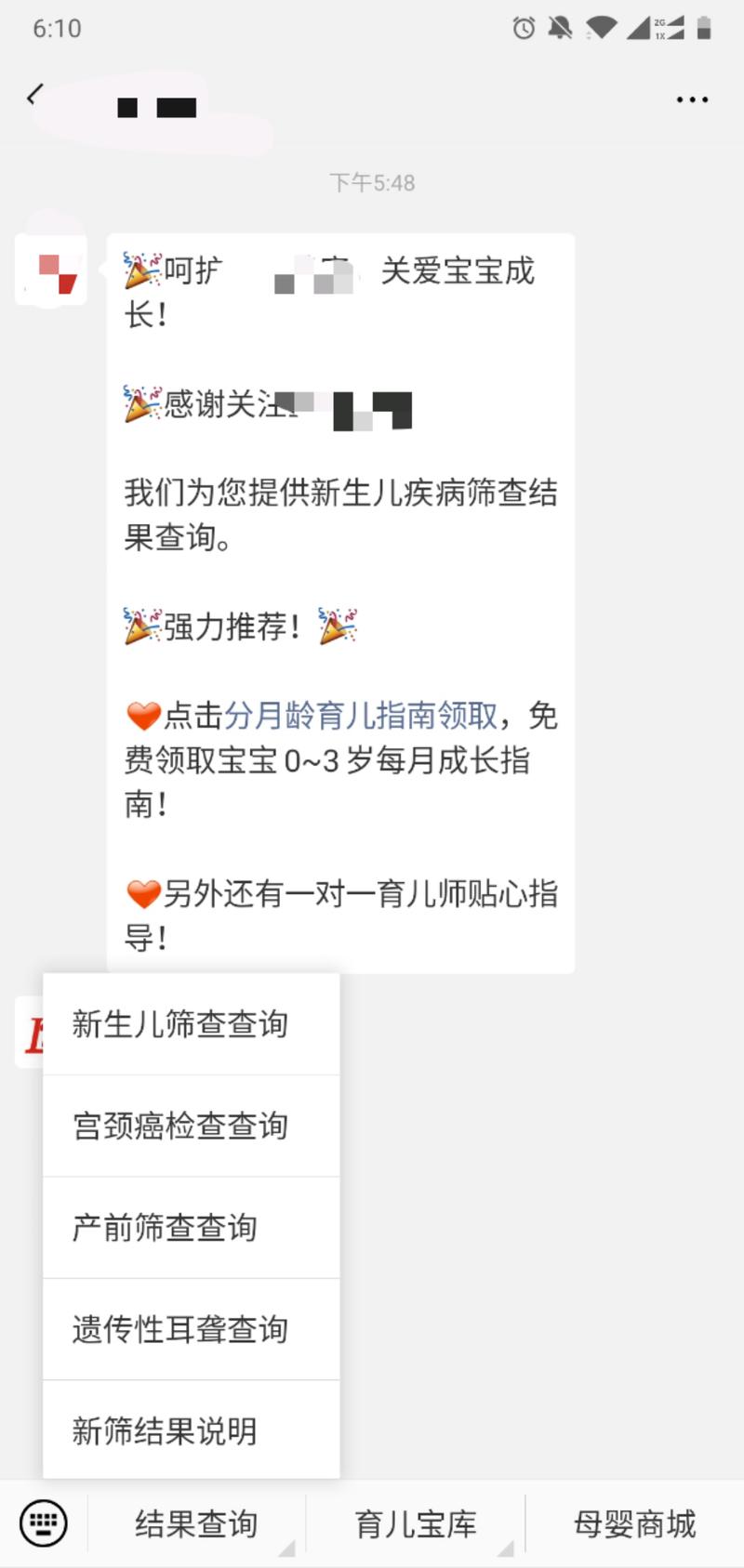Tap the battery indicator in the status bar
This screenshot has width=744, height=1568.
[702, 29]
